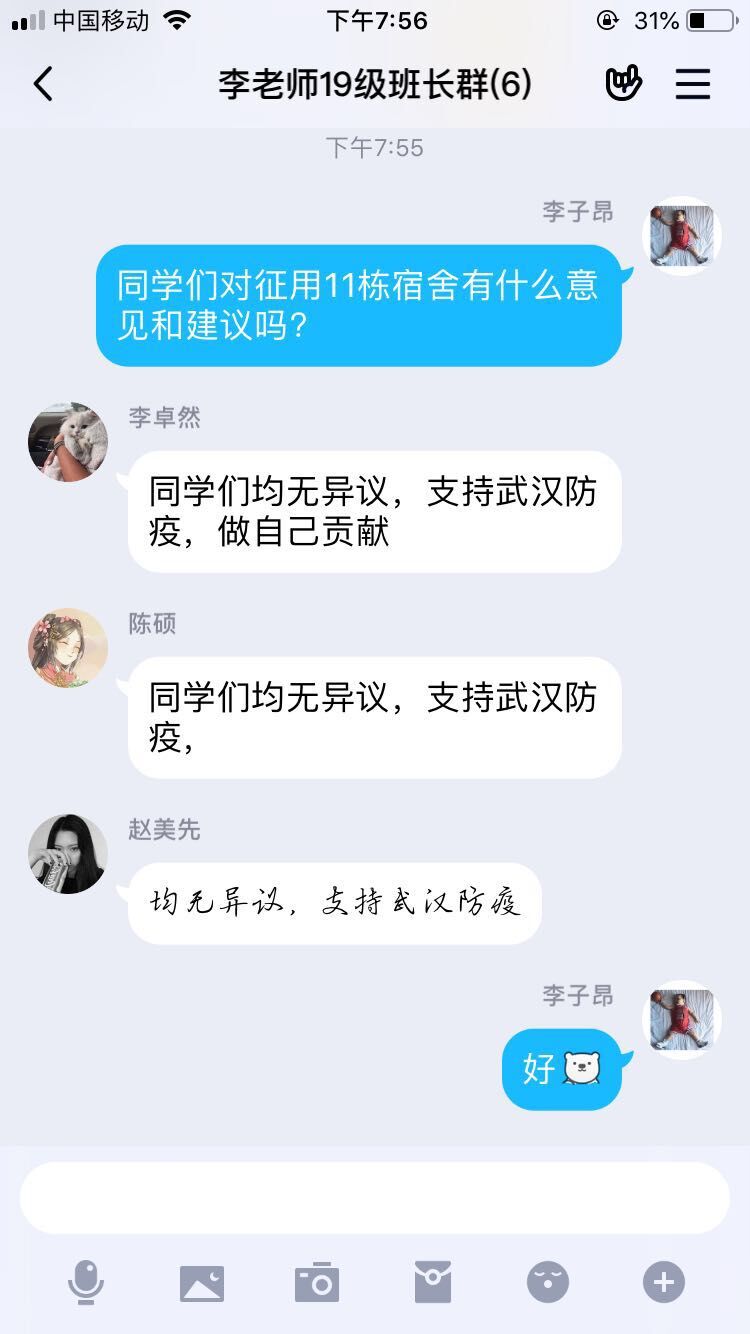Start a voice message with the microphone
Image resolution: width=750 pixels, height=1334 pixels.
pos(86,1282)
